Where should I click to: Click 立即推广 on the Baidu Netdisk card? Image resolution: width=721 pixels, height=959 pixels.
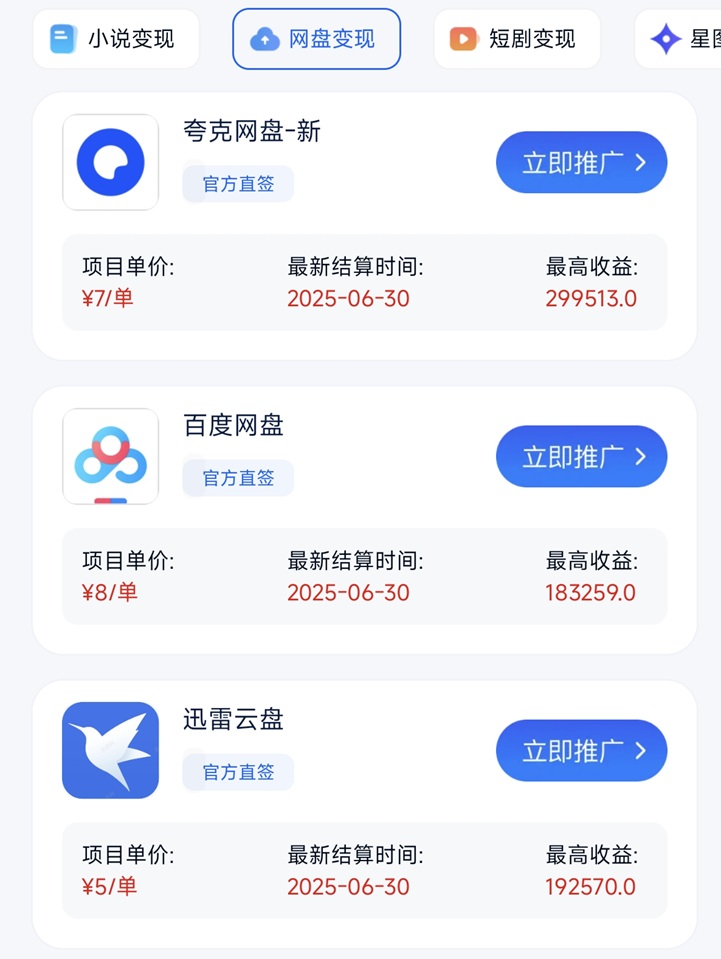(x=581, y=456)
